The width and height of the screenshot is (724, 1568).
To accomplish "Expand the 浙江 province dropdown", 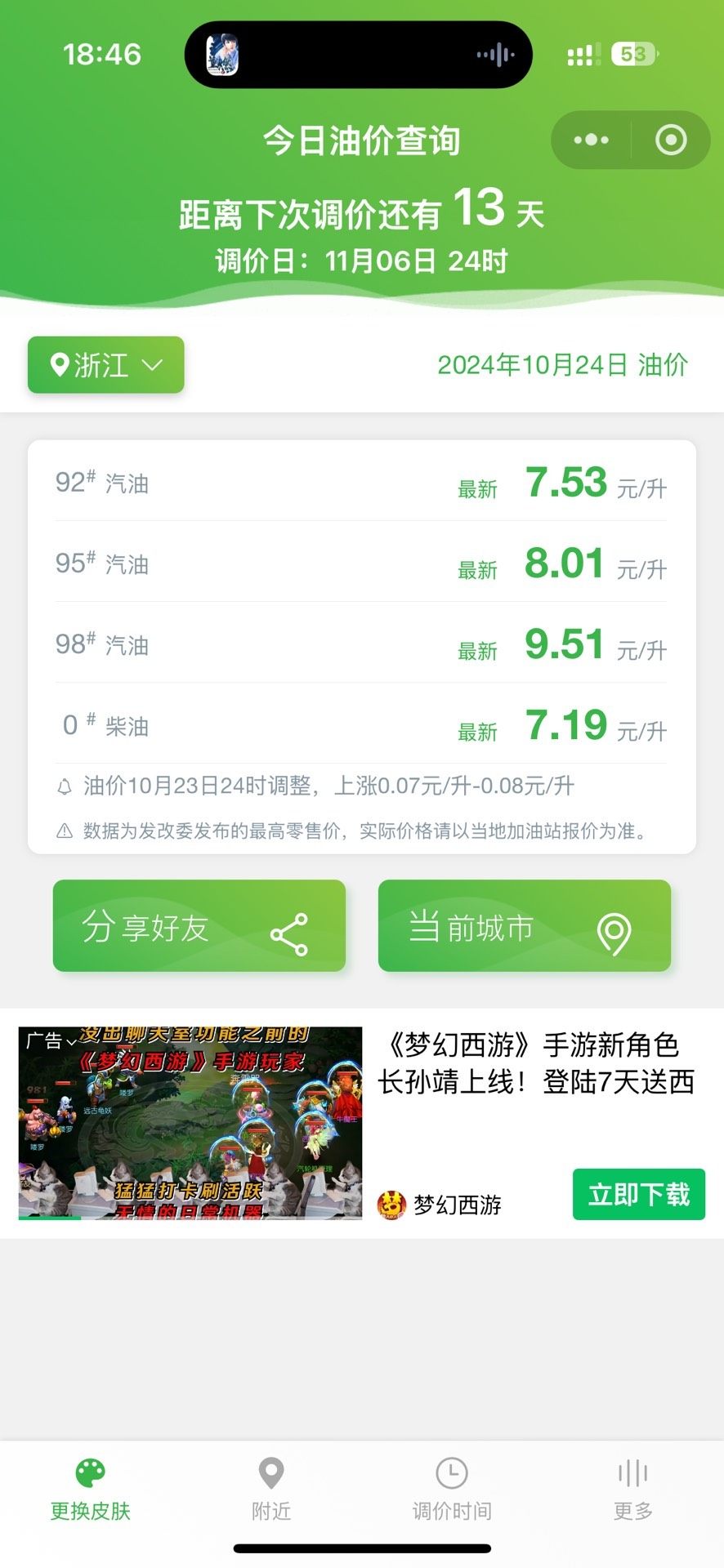I will pos(106,365).
